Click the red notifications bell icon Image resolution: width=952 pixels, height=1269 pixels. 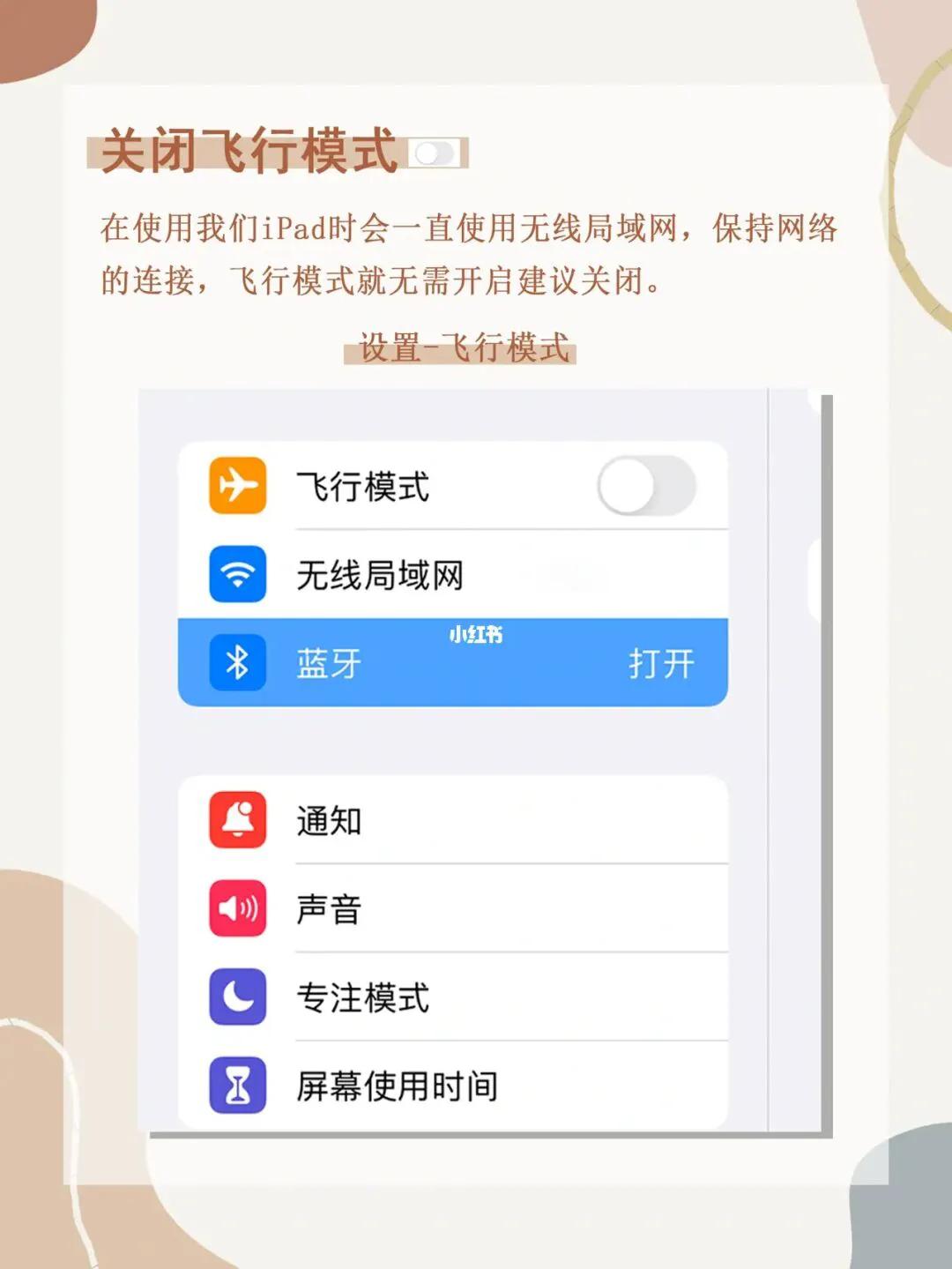236,818
